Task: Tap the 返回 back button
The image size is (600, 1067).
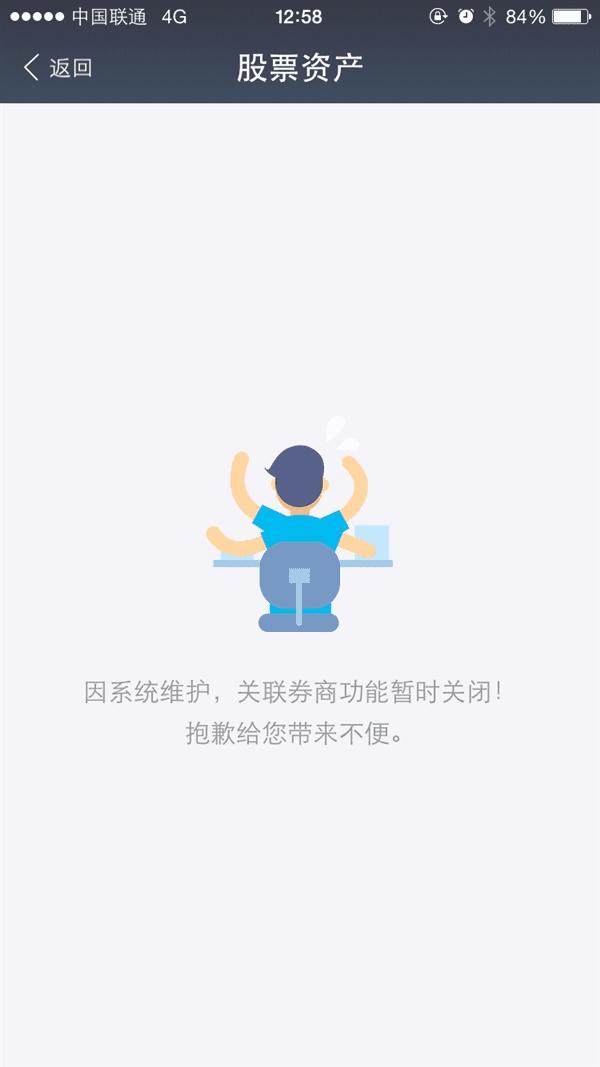Action: [58, 68]
